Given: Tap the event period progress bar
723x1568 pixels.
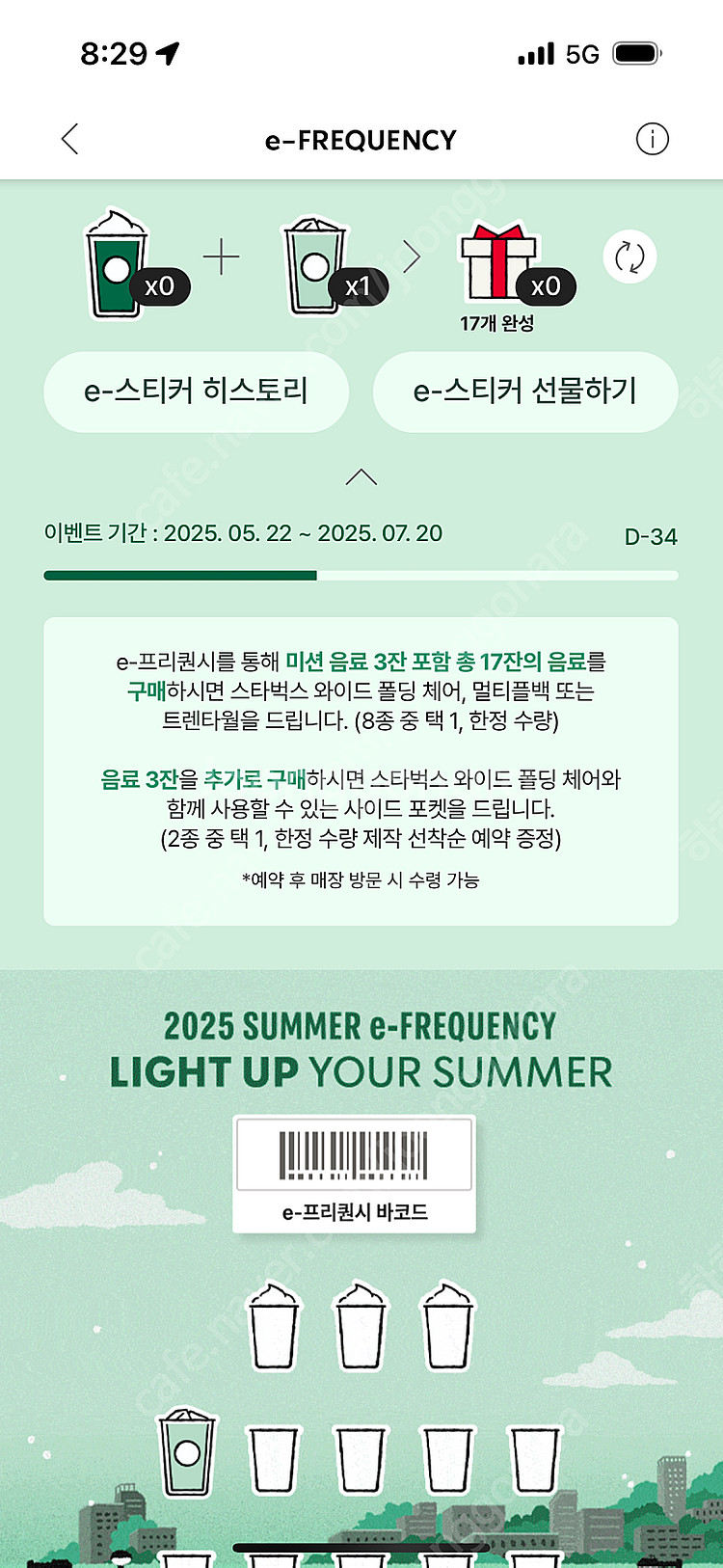Looking at the screenshot, I should (x=361, y=575).
